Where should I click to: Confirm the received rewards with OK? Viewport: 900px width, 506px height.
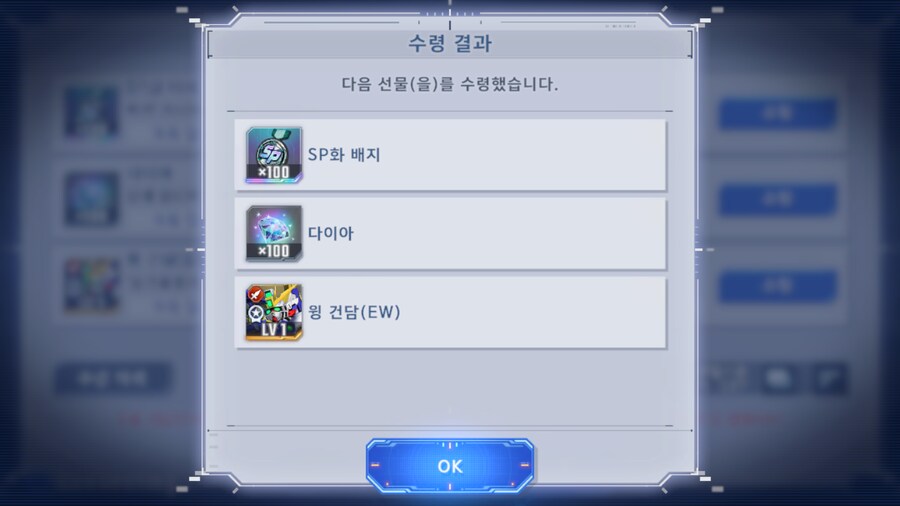pyautogui.click(x=450, y=466)
